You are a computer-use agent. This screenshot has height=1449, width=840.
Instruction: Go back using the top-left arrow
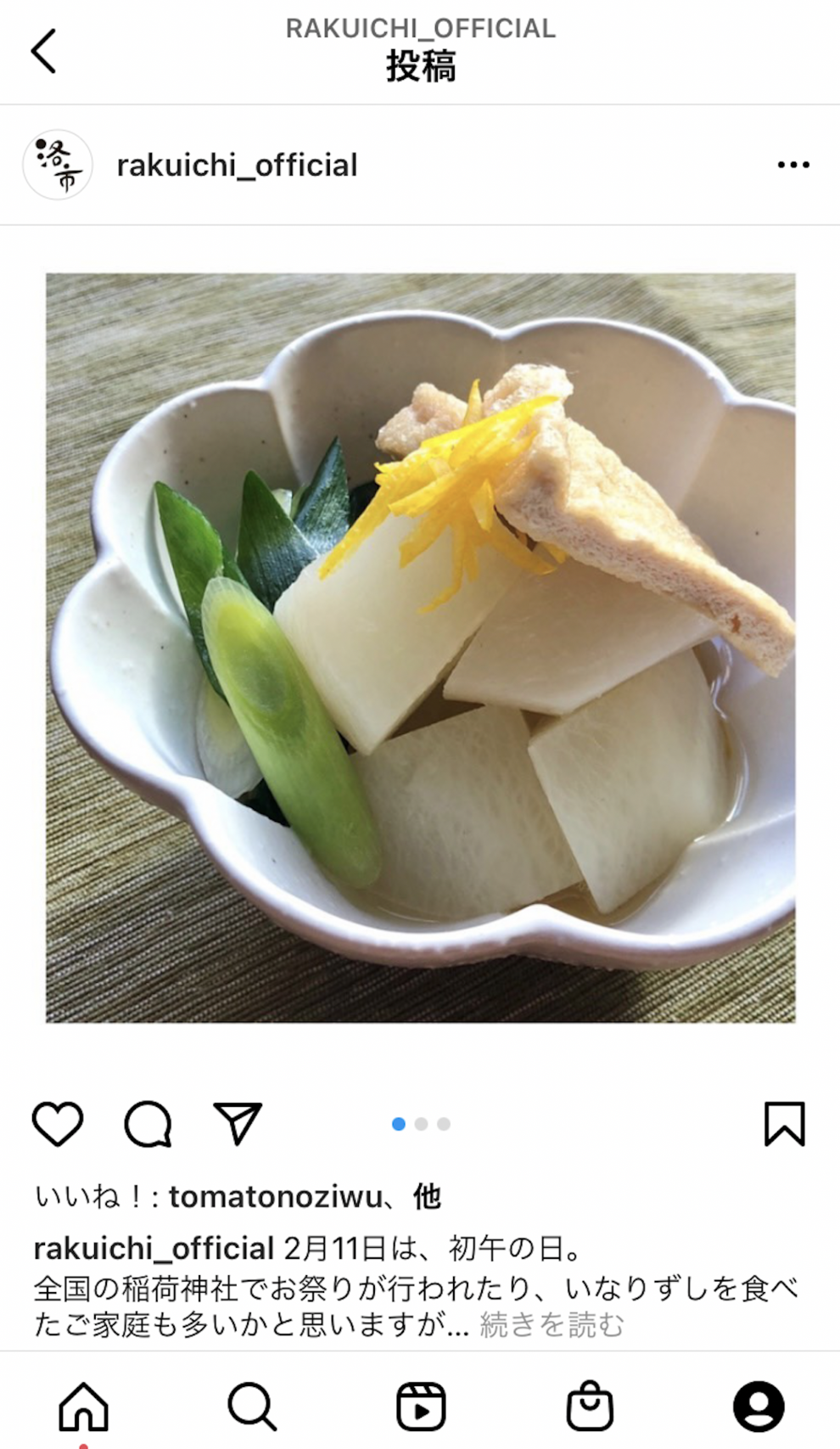[43, 51]
